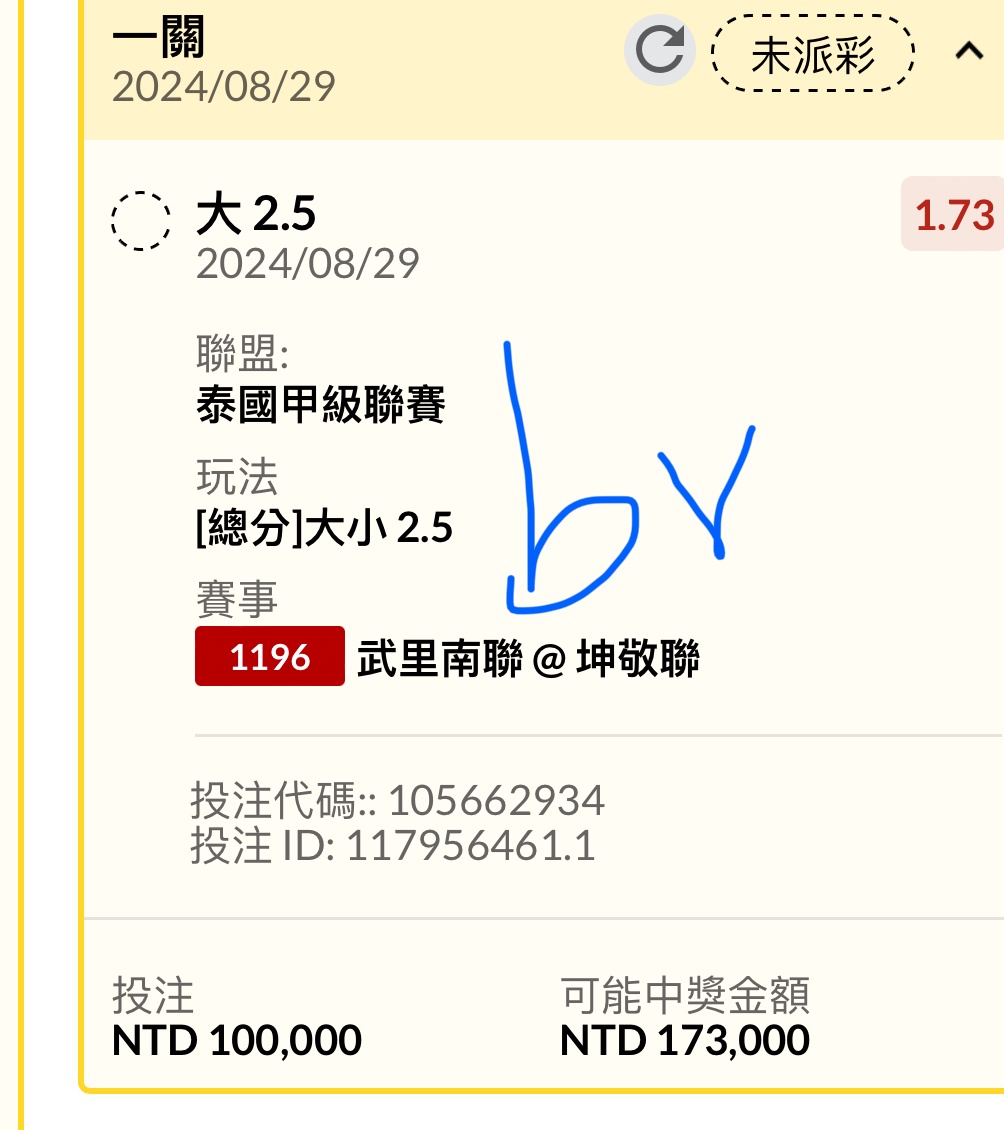
Task: Refresh the bet slip status
Action: [x=660, y=51]
